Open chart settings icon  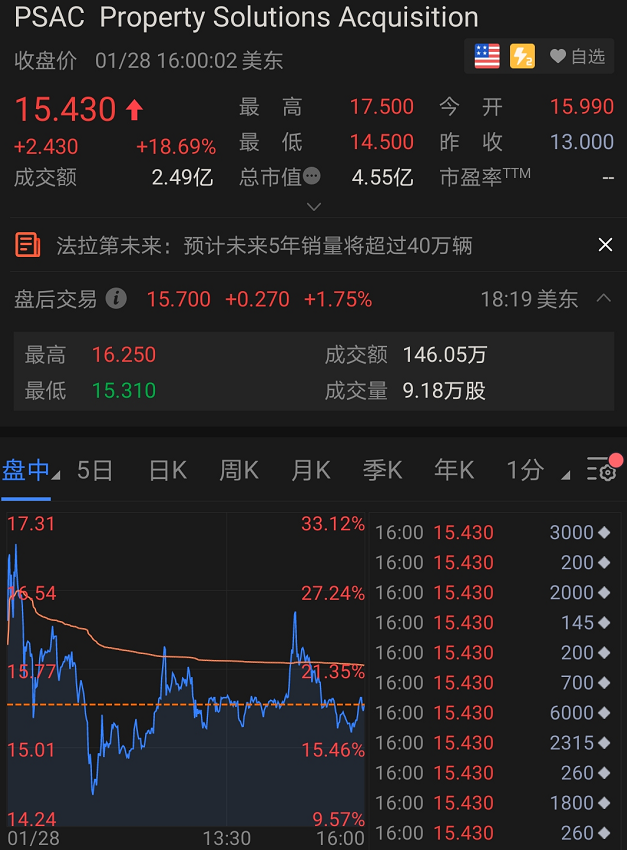pyautogui.click(x=602, y=469)
